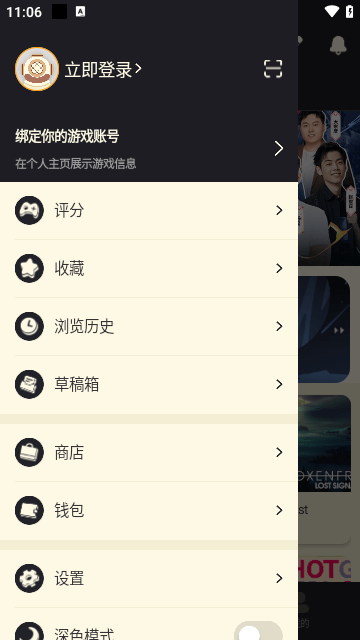Open 绑定你的游戏账号 banner

click(x=149, y=149)
